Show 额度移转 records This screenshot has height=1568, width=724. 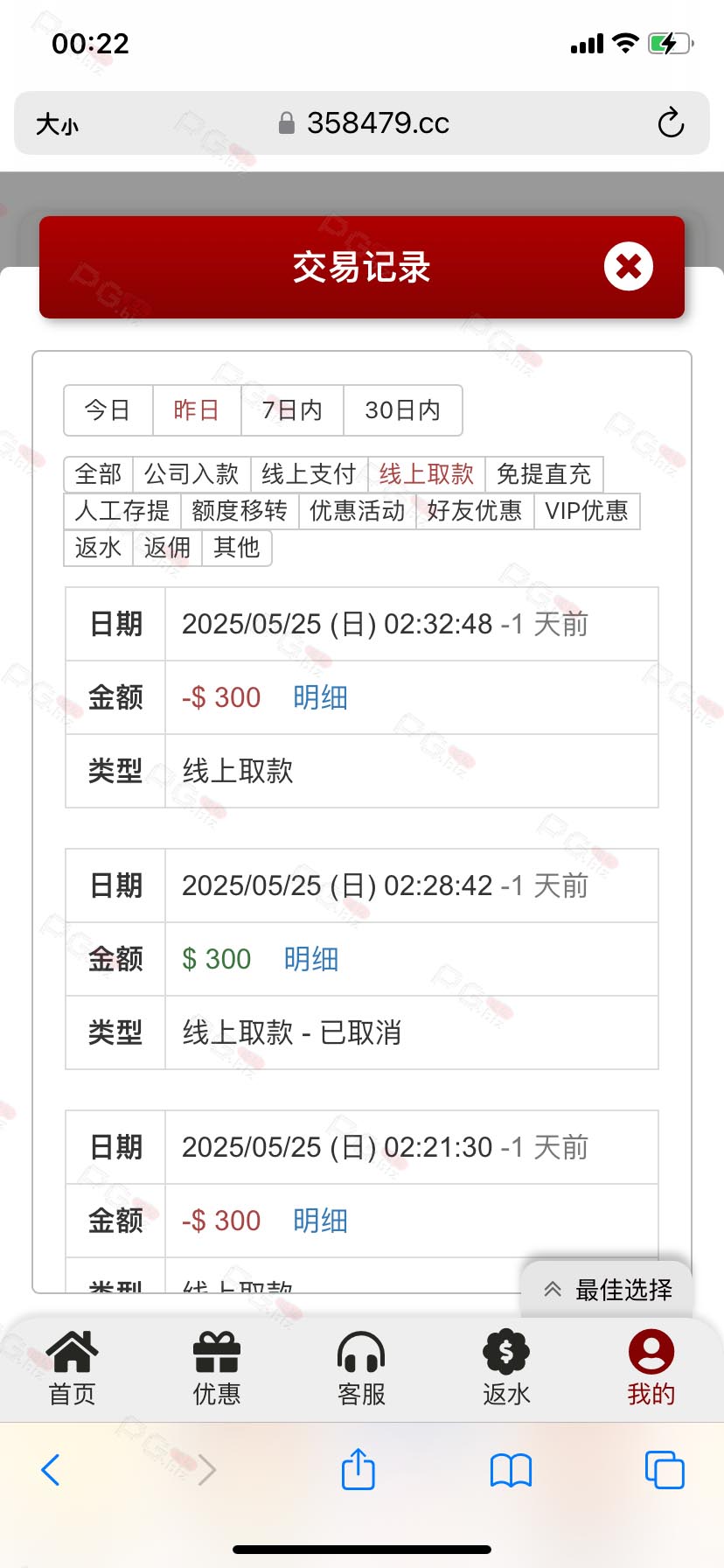(240, 511)
